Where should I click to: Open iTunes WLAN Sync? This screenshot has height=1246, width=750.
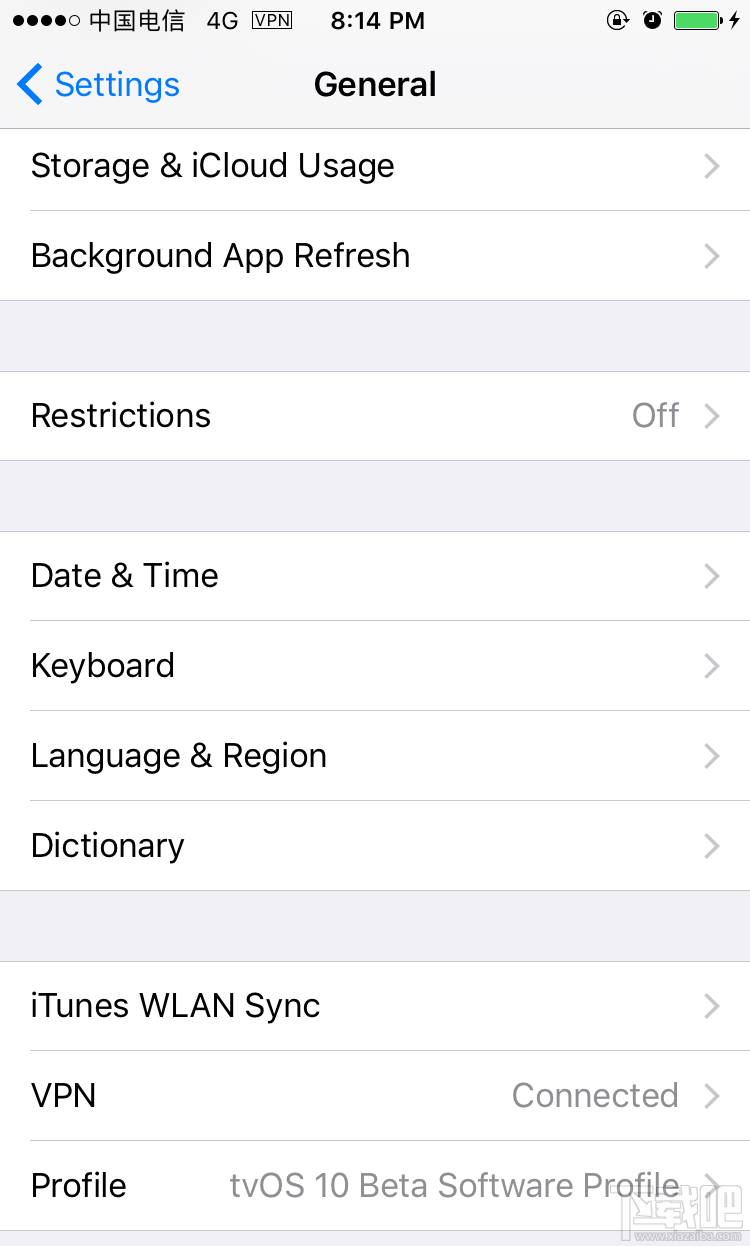[375, 1006]
